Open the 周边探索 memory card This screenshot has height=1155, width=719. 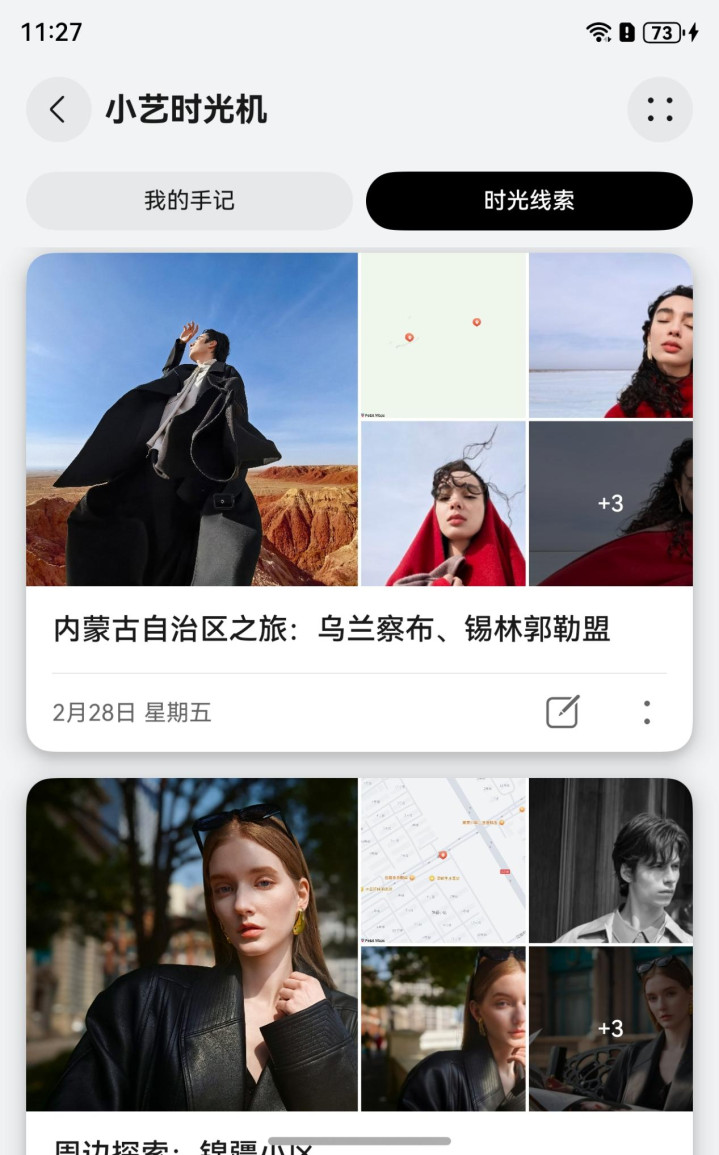(191, 944)
